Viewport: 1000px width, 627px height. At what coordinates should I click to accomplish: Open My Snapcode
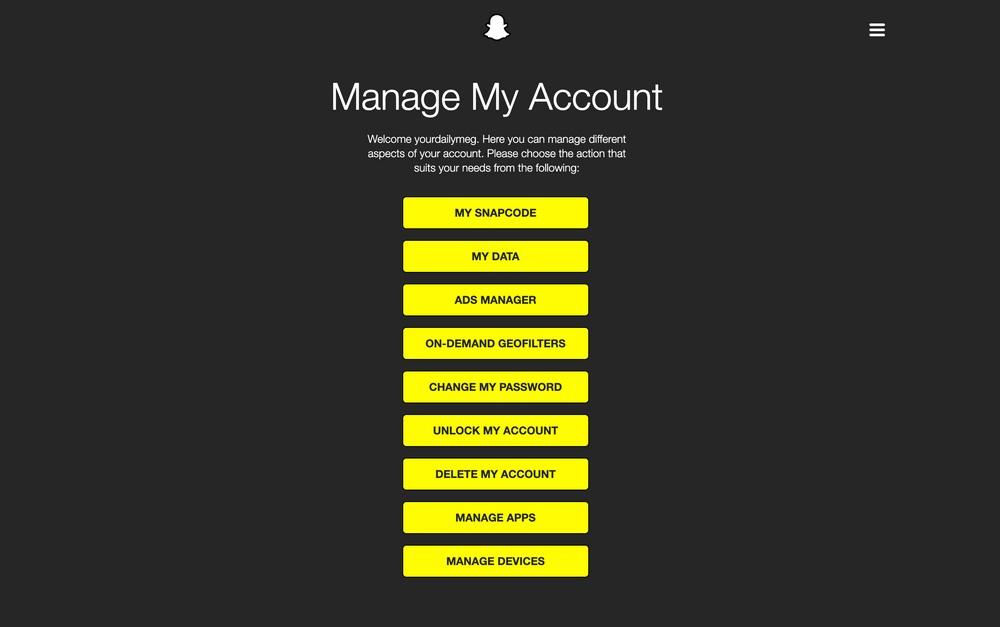(495, 213)
